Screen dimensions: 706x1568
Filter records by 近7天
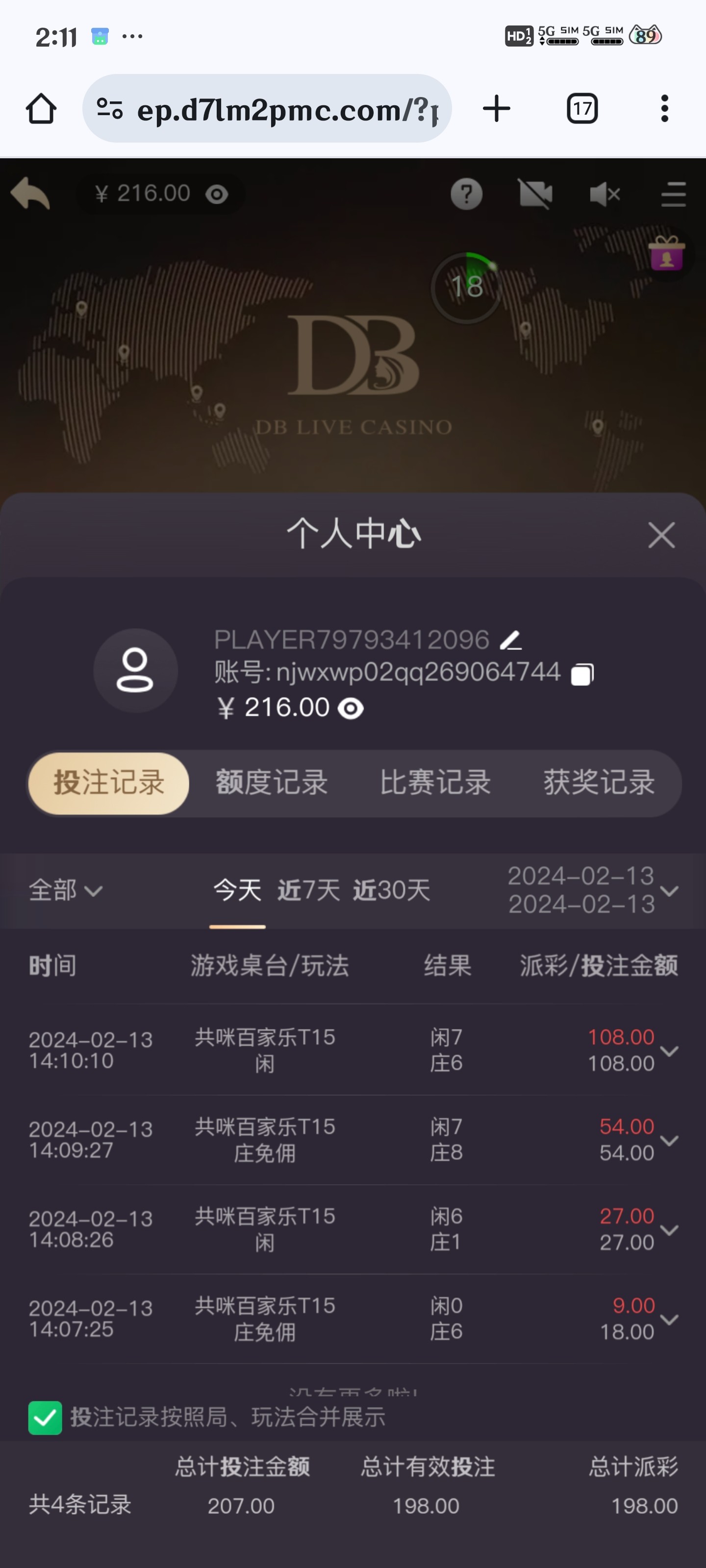click(x=308, y=890)
